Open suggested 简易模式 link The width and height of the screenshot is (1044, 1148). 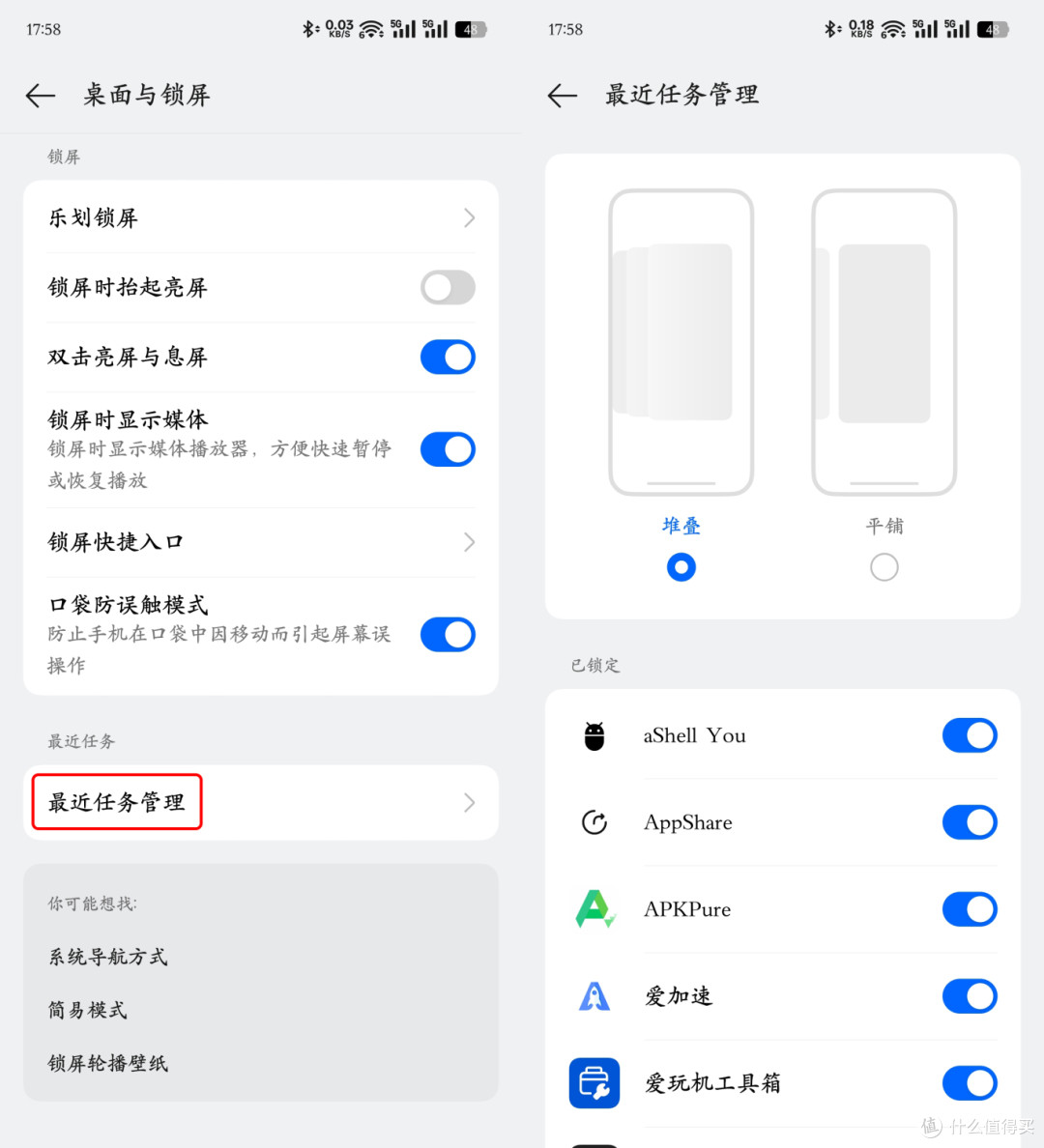point(88,1010)
